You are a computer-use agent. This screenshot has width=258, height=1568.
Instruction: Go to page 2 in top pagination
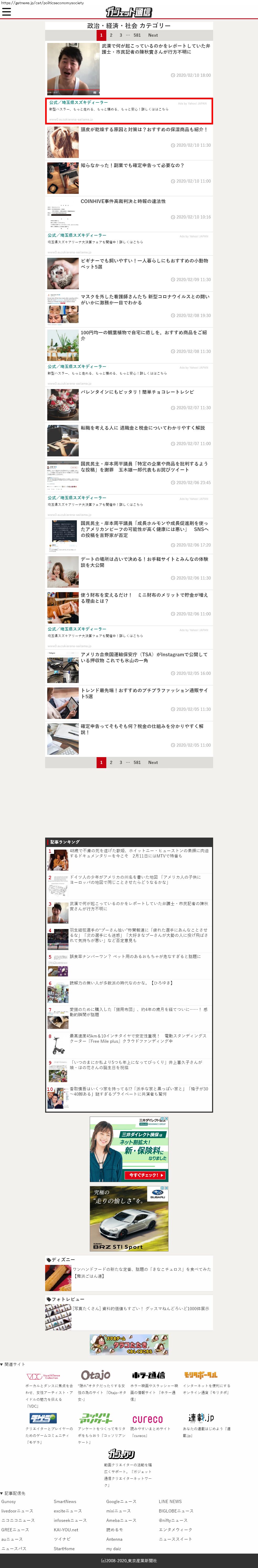(x=111, y=35)
